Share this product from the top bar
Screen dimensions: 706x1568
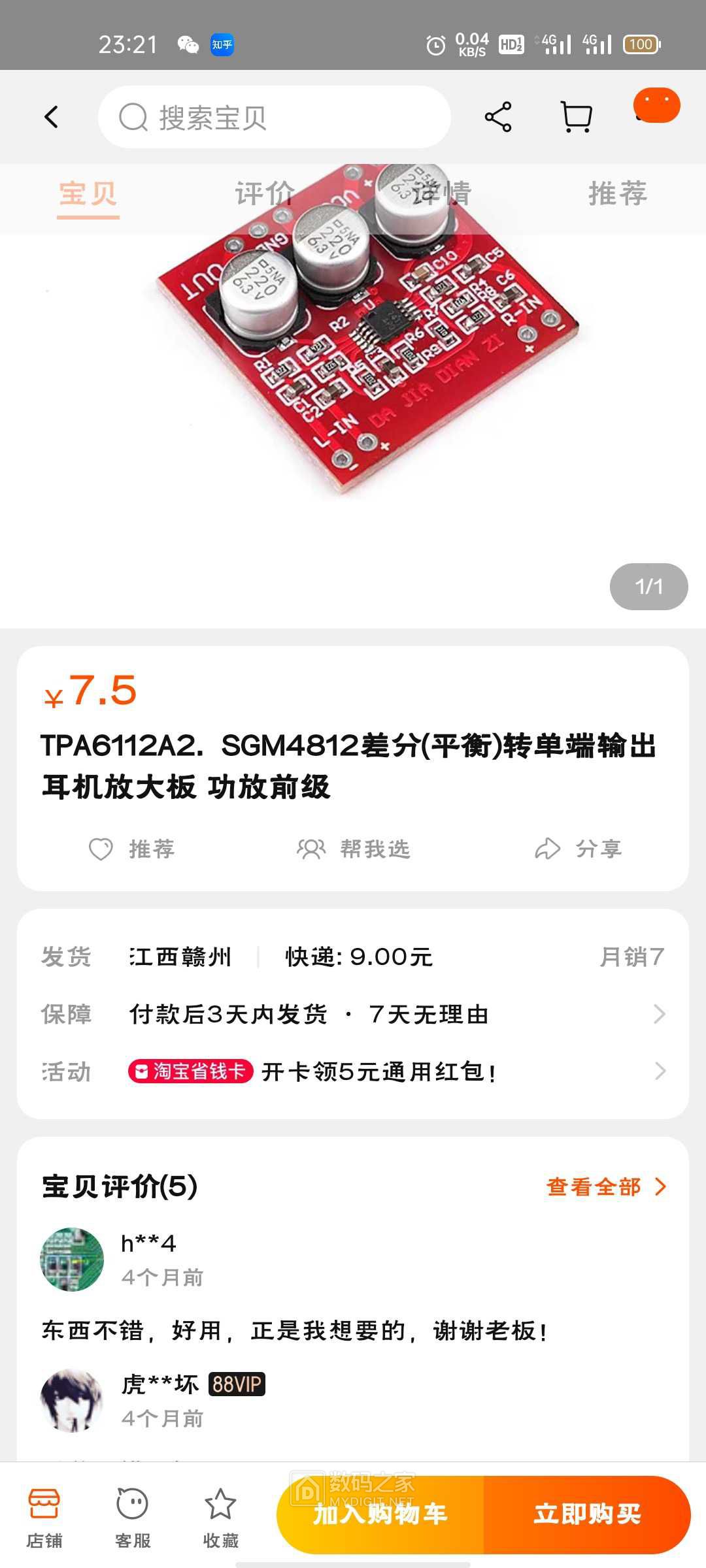point(498,118)
